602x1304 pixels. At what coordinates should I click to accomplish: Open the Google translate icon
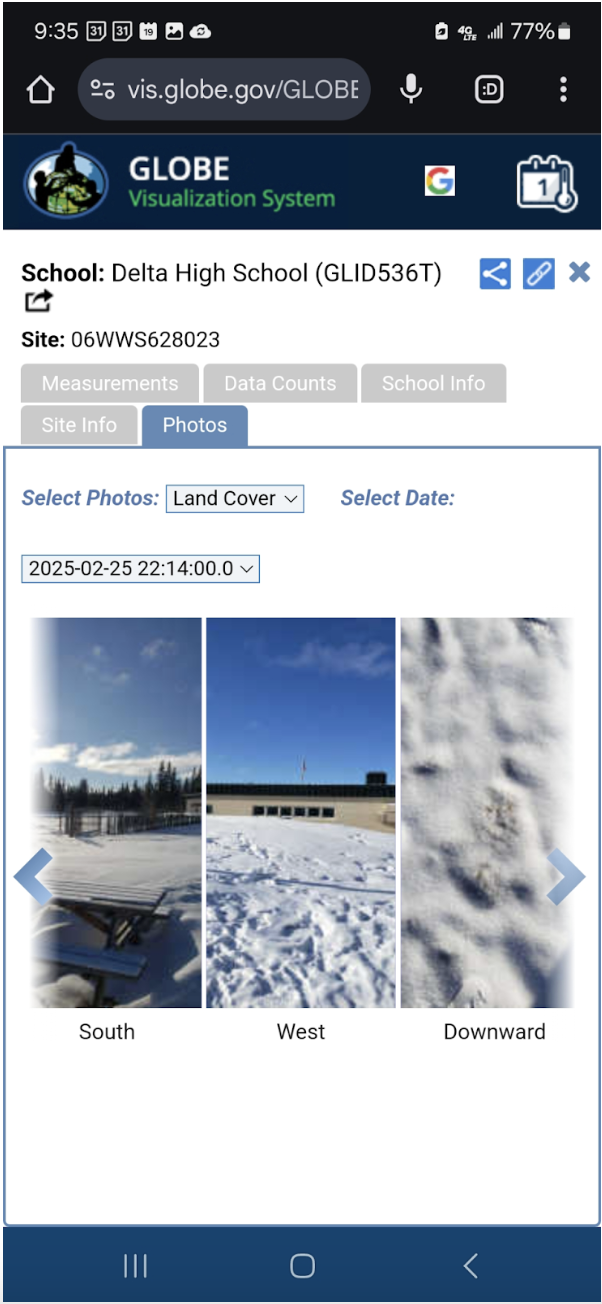click(439, 181)
